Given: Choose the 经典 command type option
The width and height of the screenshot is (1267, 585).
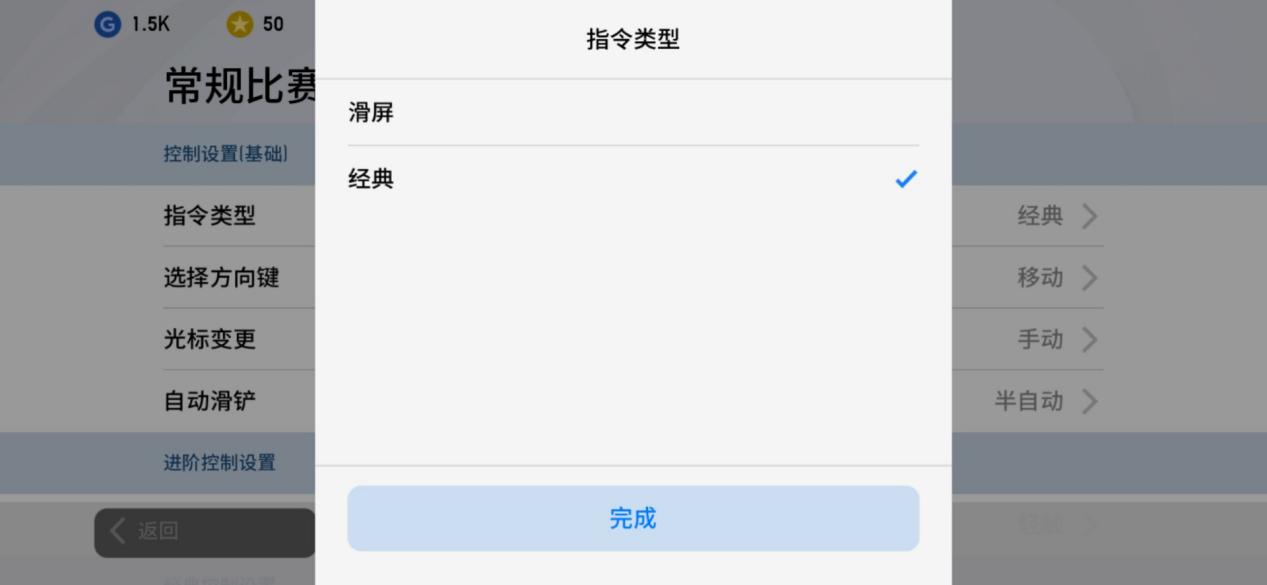Looking at the screenshot, I should (632, 180).
